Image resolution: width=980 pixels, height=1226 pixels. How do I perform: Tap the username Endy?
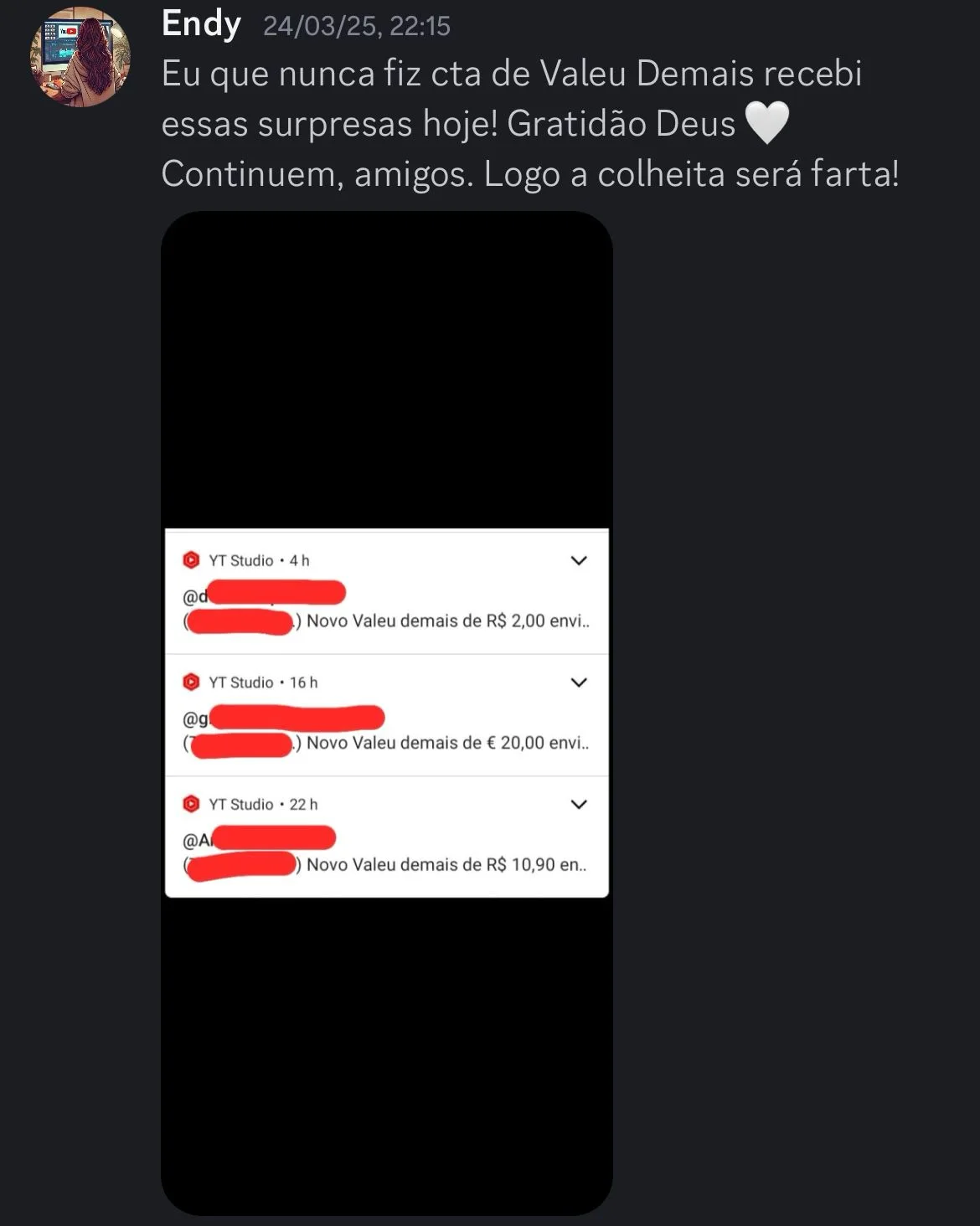click(x=201, y=23)
